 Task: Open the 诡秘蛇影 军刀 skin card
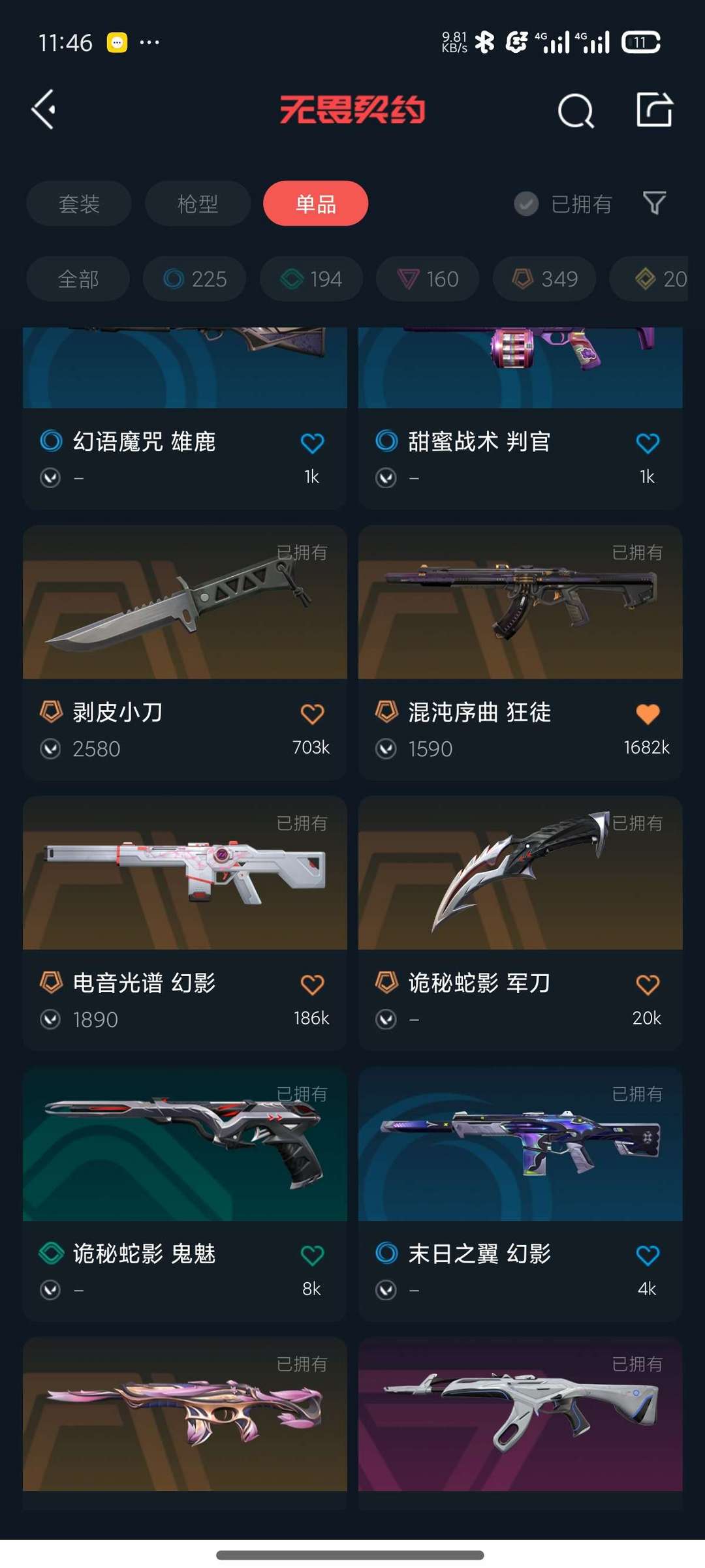(x=520, y=923)
